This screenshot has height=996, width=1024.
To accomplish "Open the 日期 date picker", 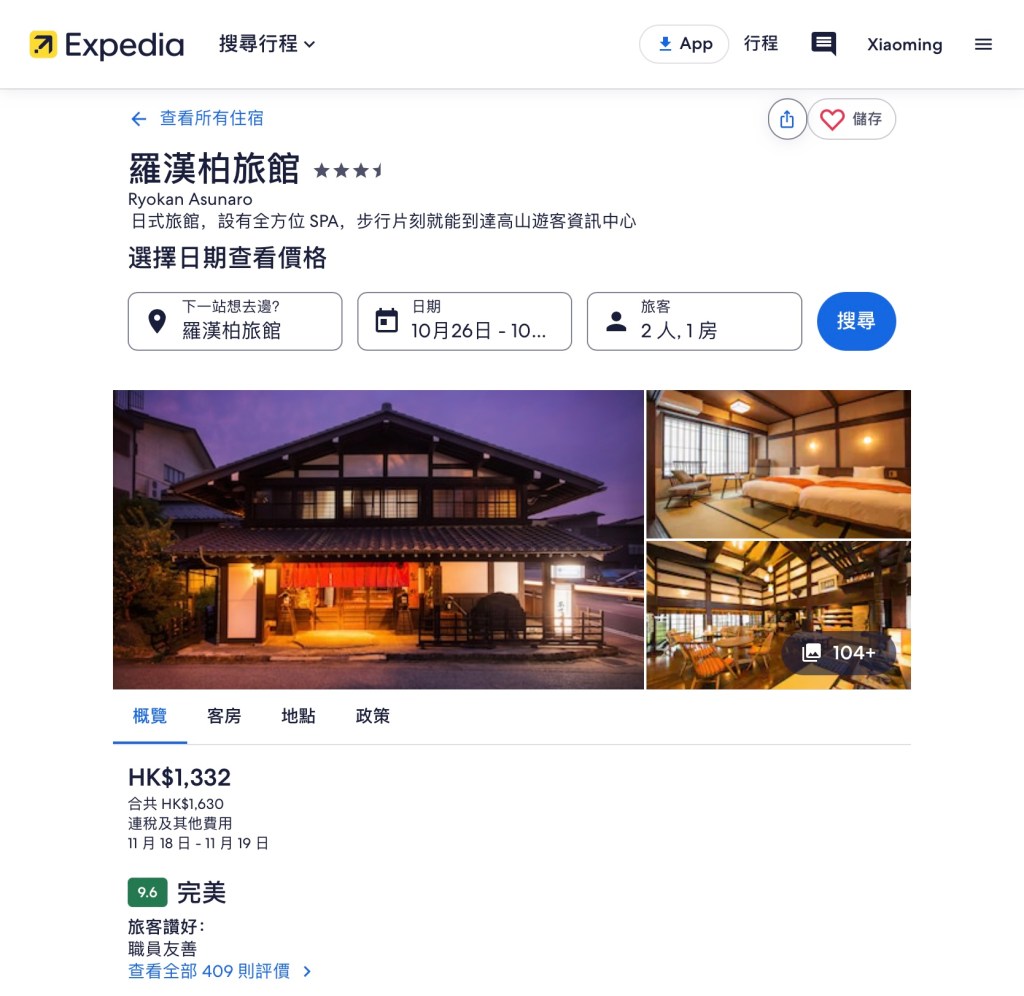I will point(464,321).
